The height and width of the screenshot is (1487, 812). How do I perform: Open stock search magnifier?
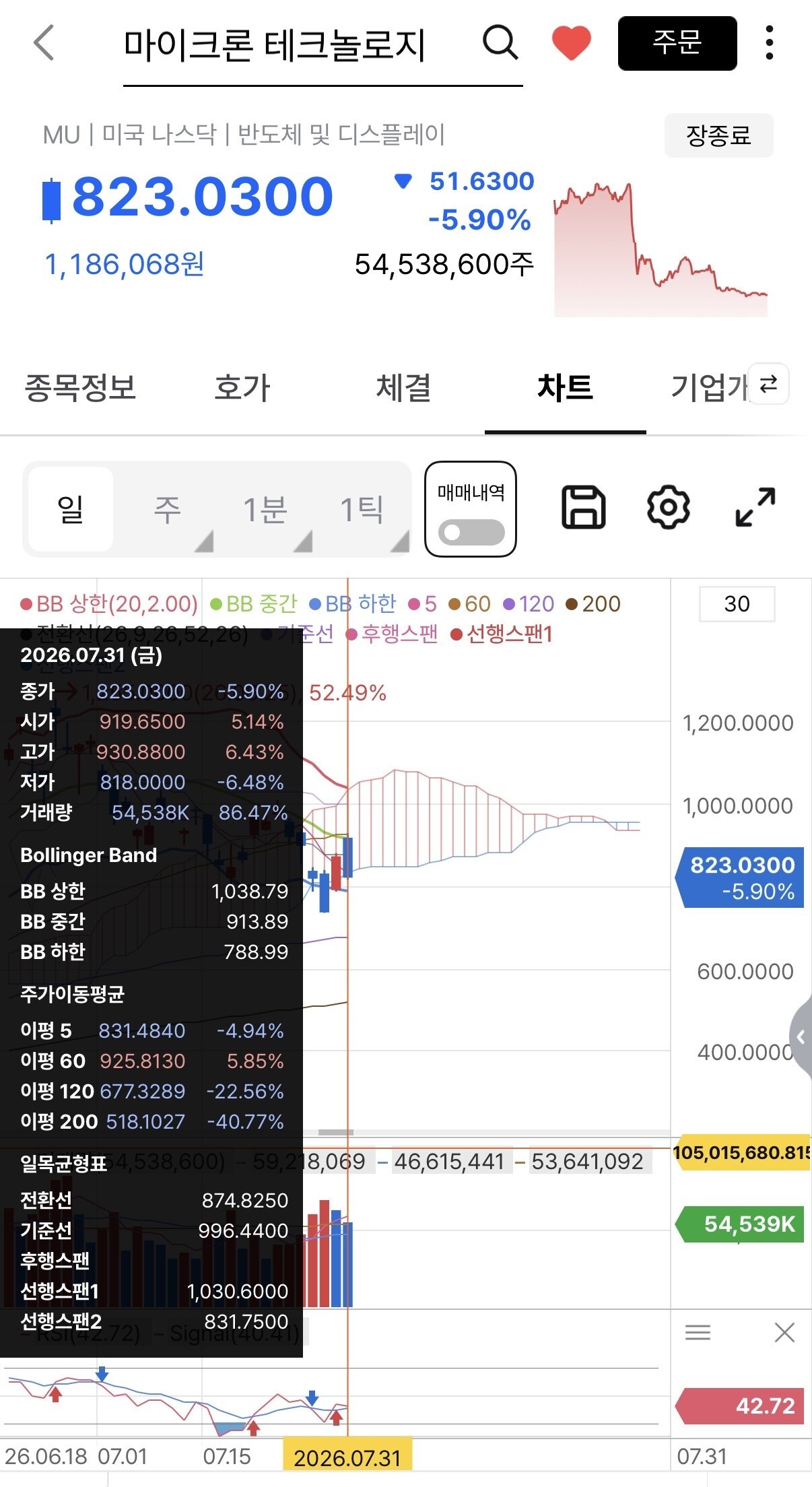(x=500, y=42)
